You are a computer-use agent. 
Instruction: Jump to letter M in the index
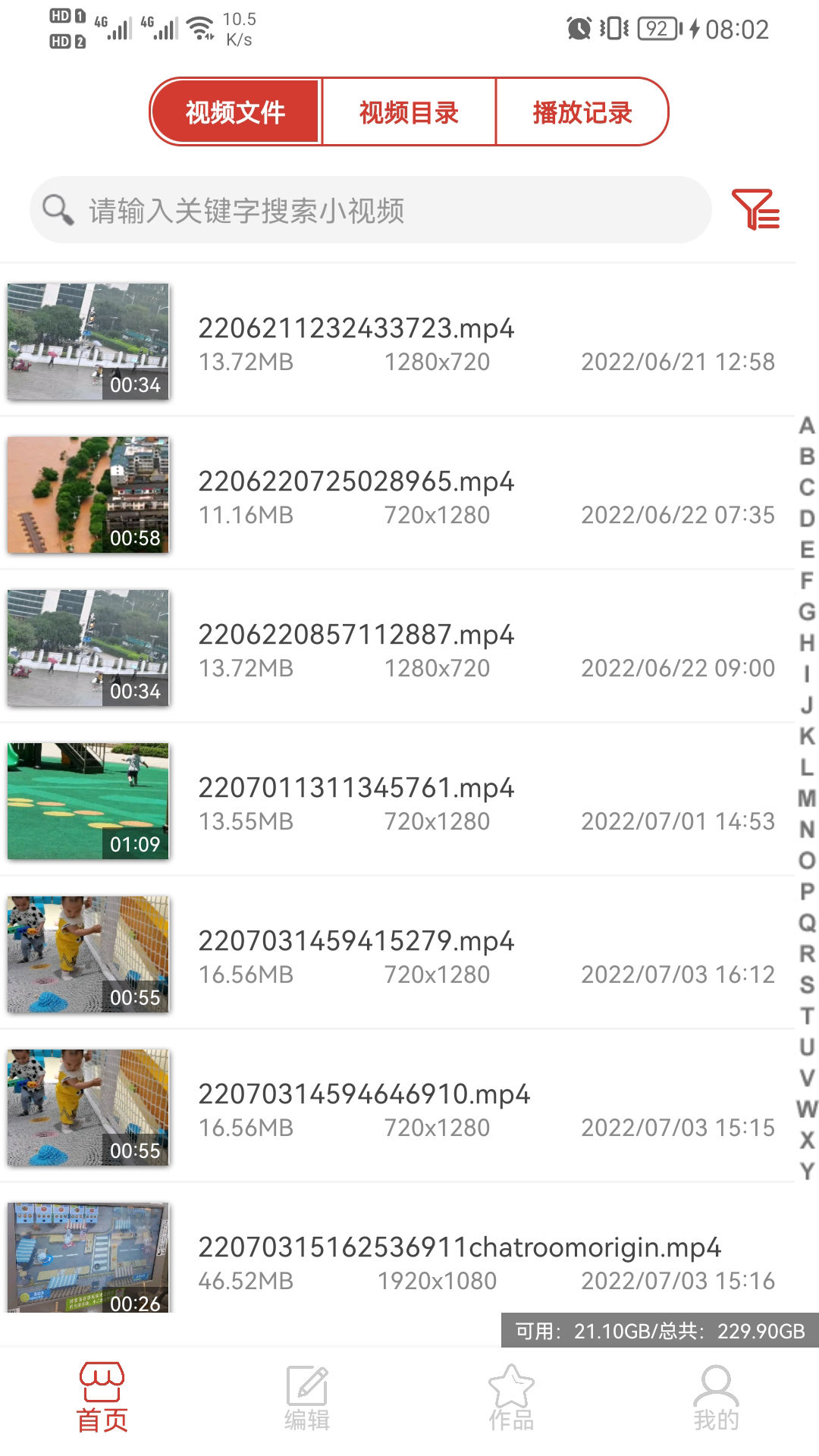807,799
